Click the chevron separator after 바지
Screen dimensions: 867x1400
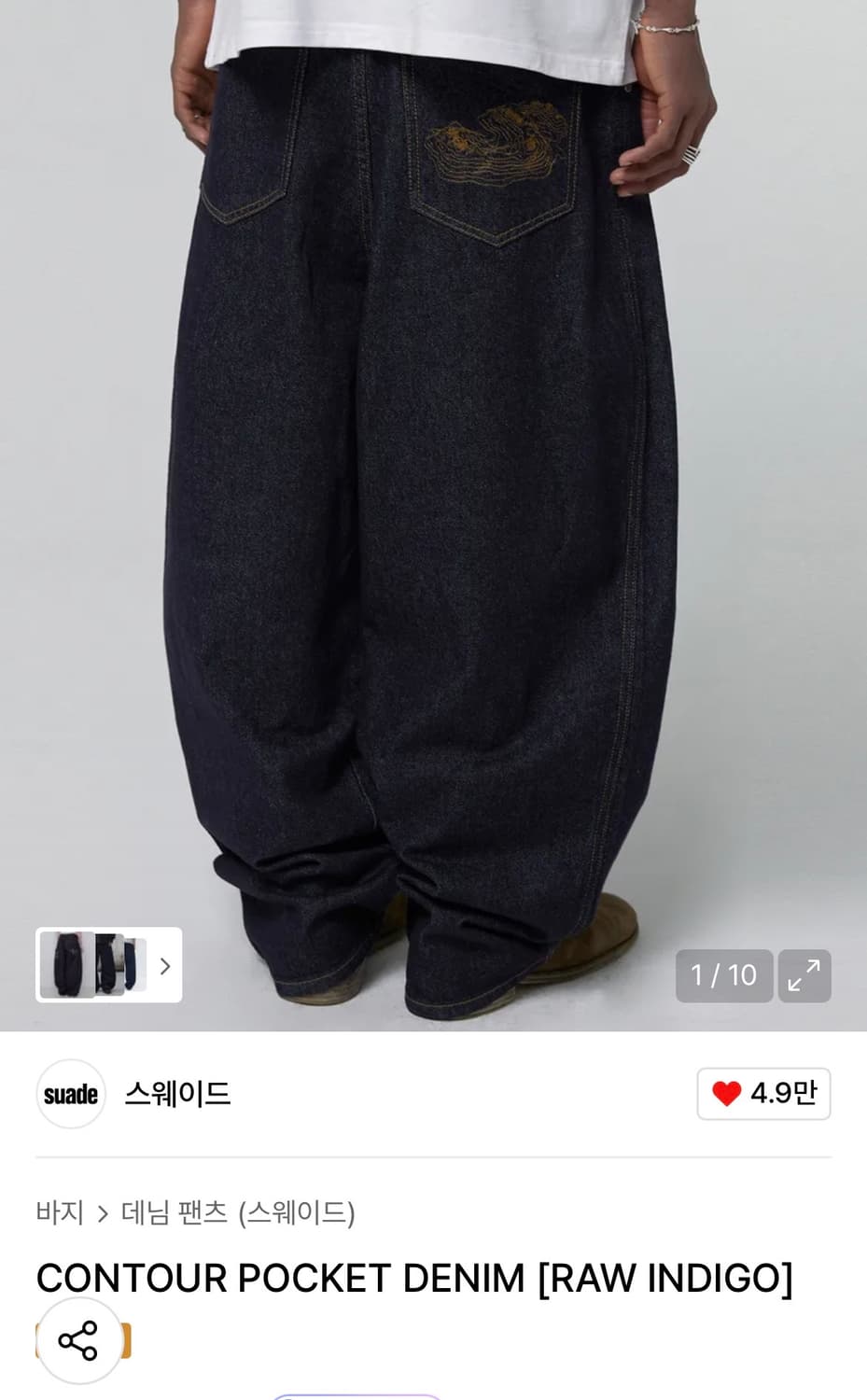[x=101, y=1212]
